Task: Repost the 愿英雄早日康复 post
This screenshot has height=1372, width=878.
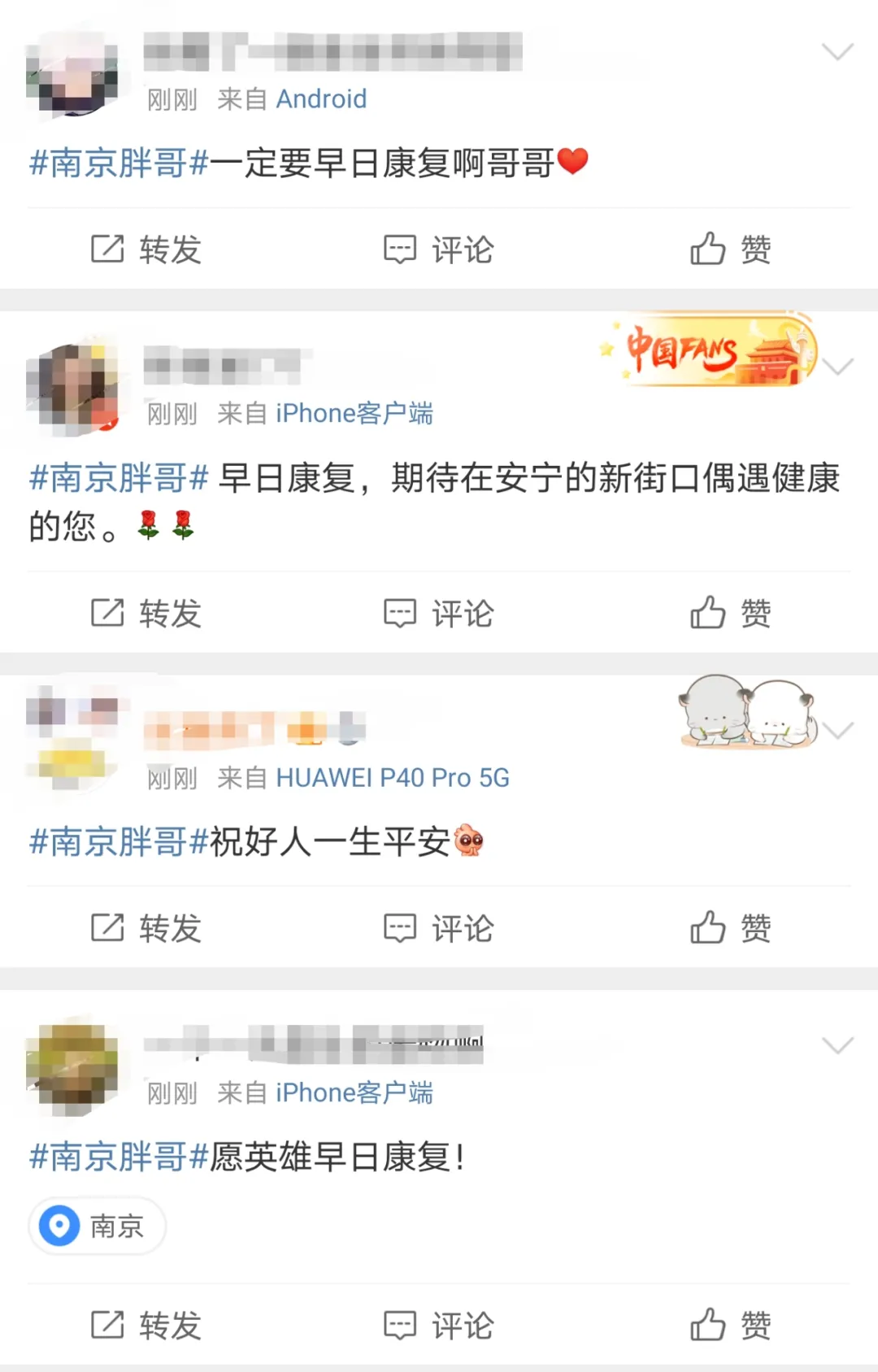Action: [146, 1325]
